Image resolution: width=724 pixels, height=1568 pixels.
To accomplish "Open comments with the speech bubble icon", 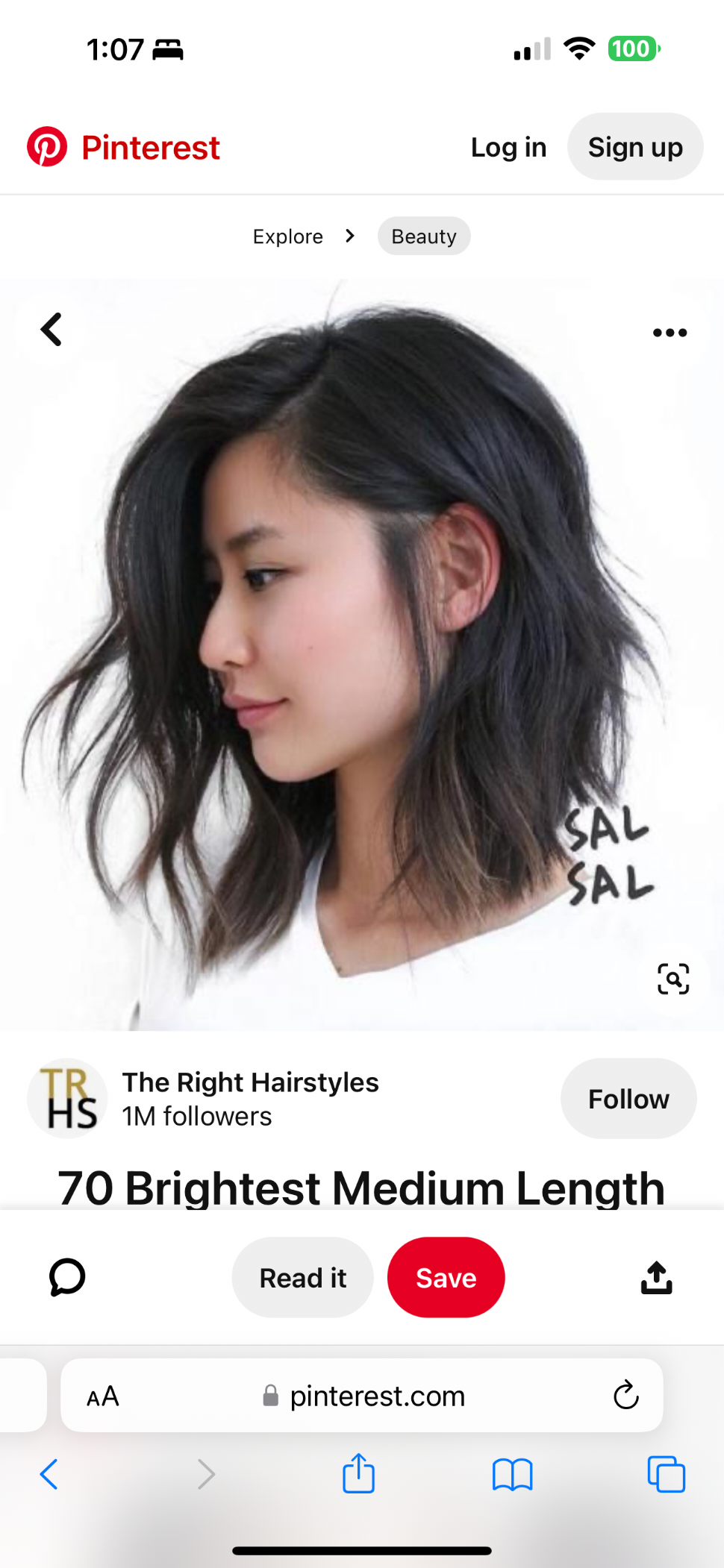I will 66,1277.
